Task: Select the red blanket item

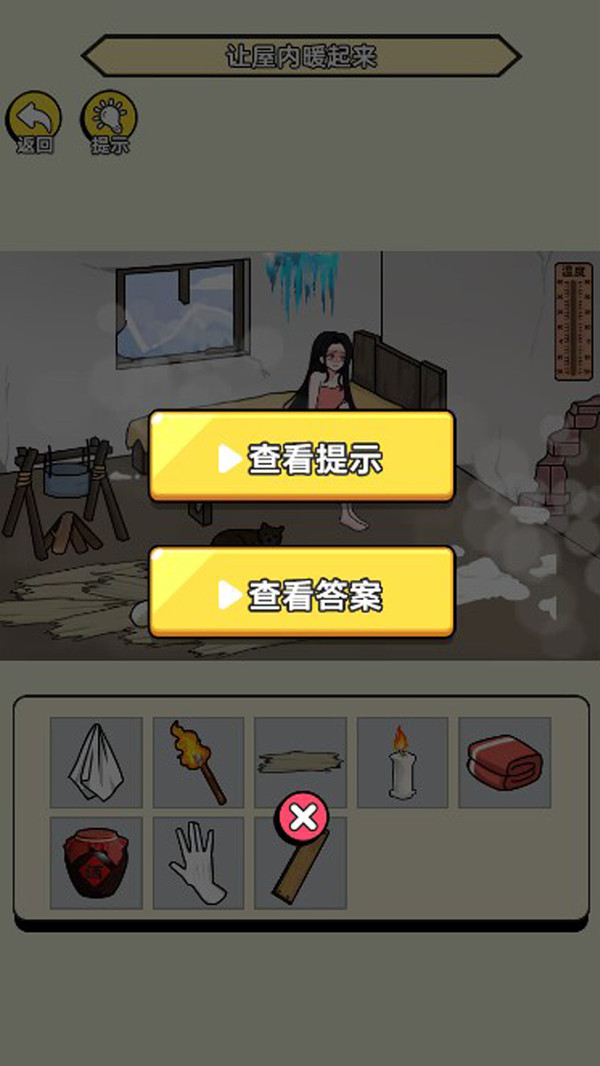Action: click(504, 763)
